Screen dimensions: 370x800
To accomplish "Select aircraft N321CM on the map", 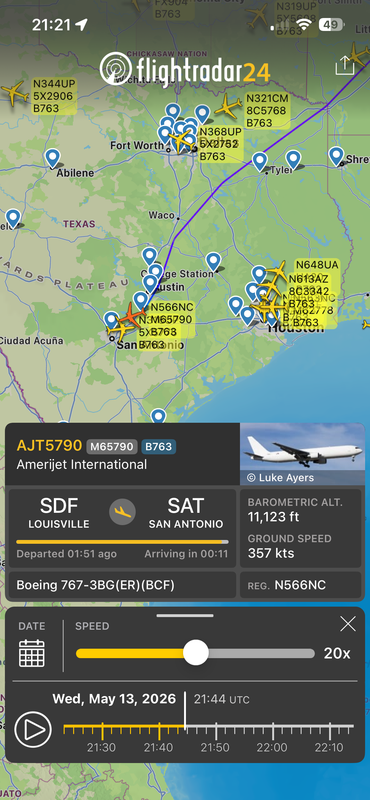I will tap(228, 106).
